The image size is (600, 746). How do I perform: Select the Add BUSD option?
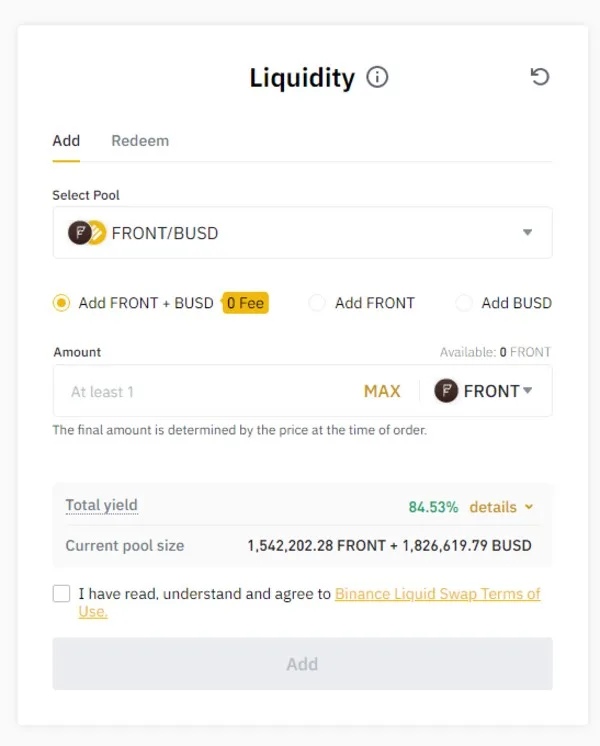(x=464, y=303)
